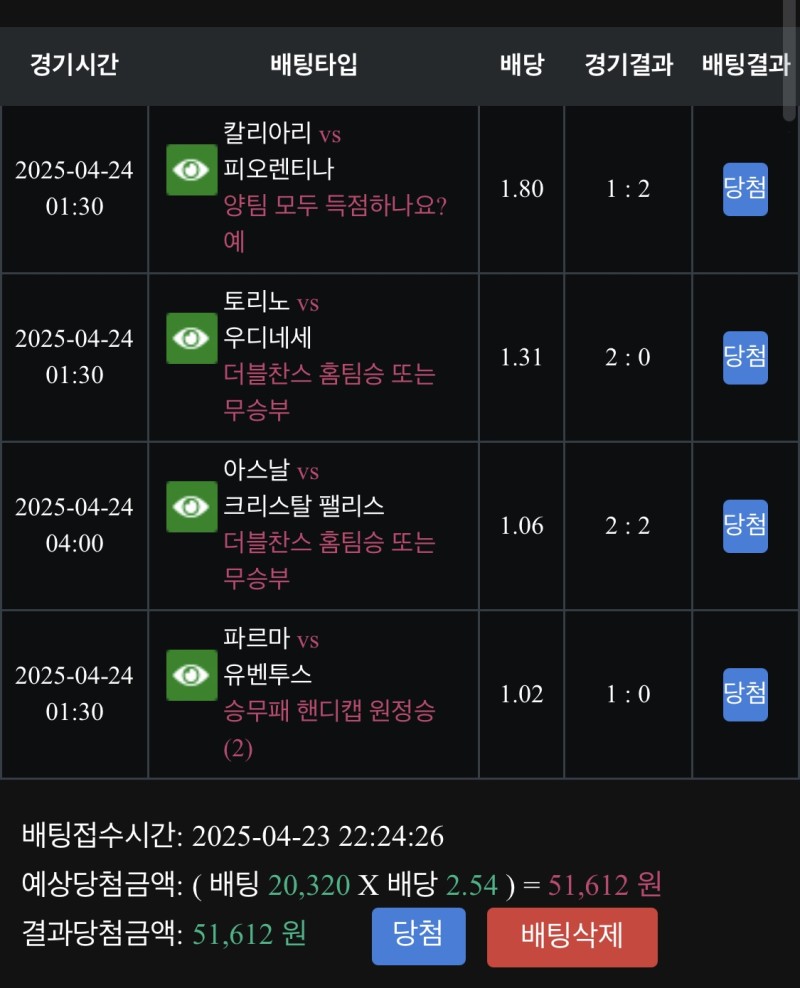Delete this bet with 배팅삭제

572,936
